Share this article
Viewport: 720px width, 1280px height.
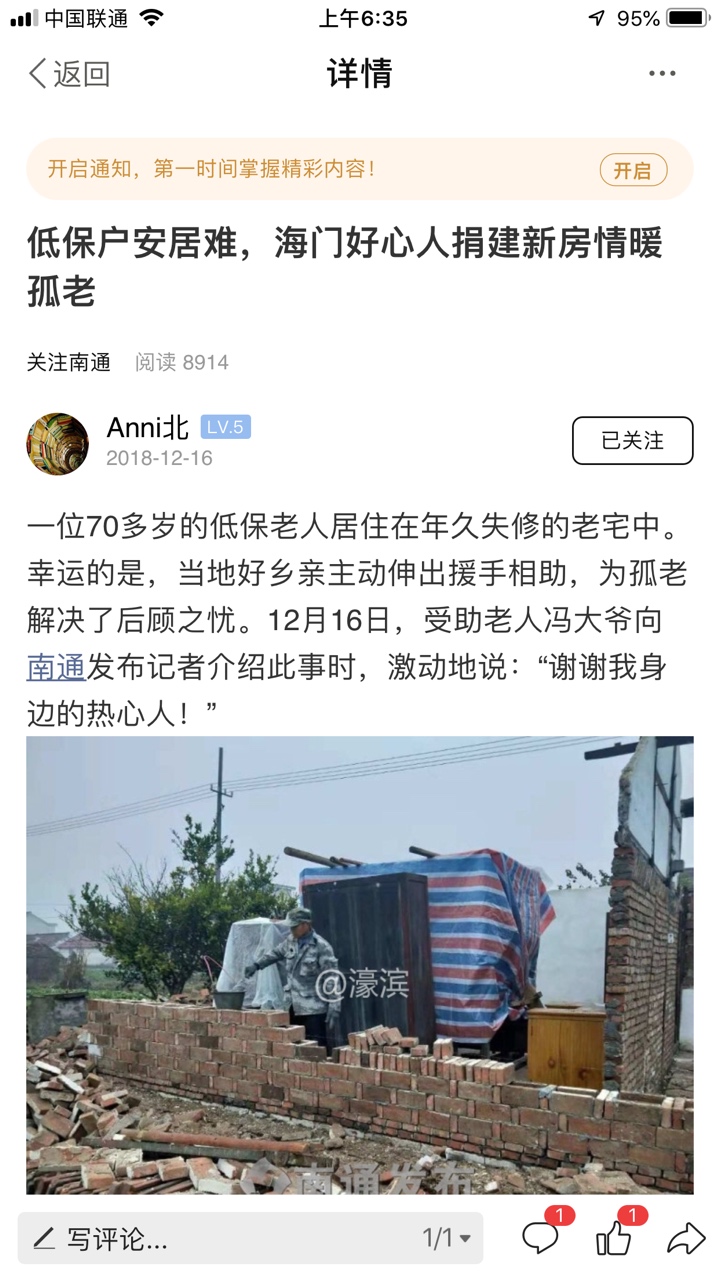click(x=685, y=1240)
